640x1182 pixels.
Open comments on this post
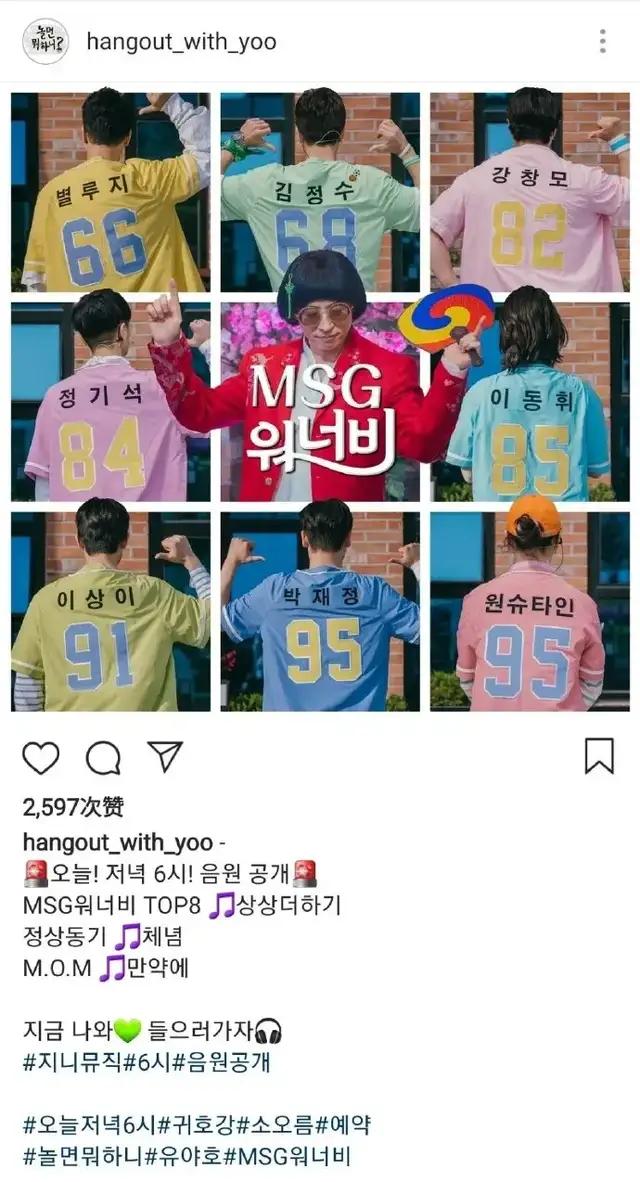[103, 758]
